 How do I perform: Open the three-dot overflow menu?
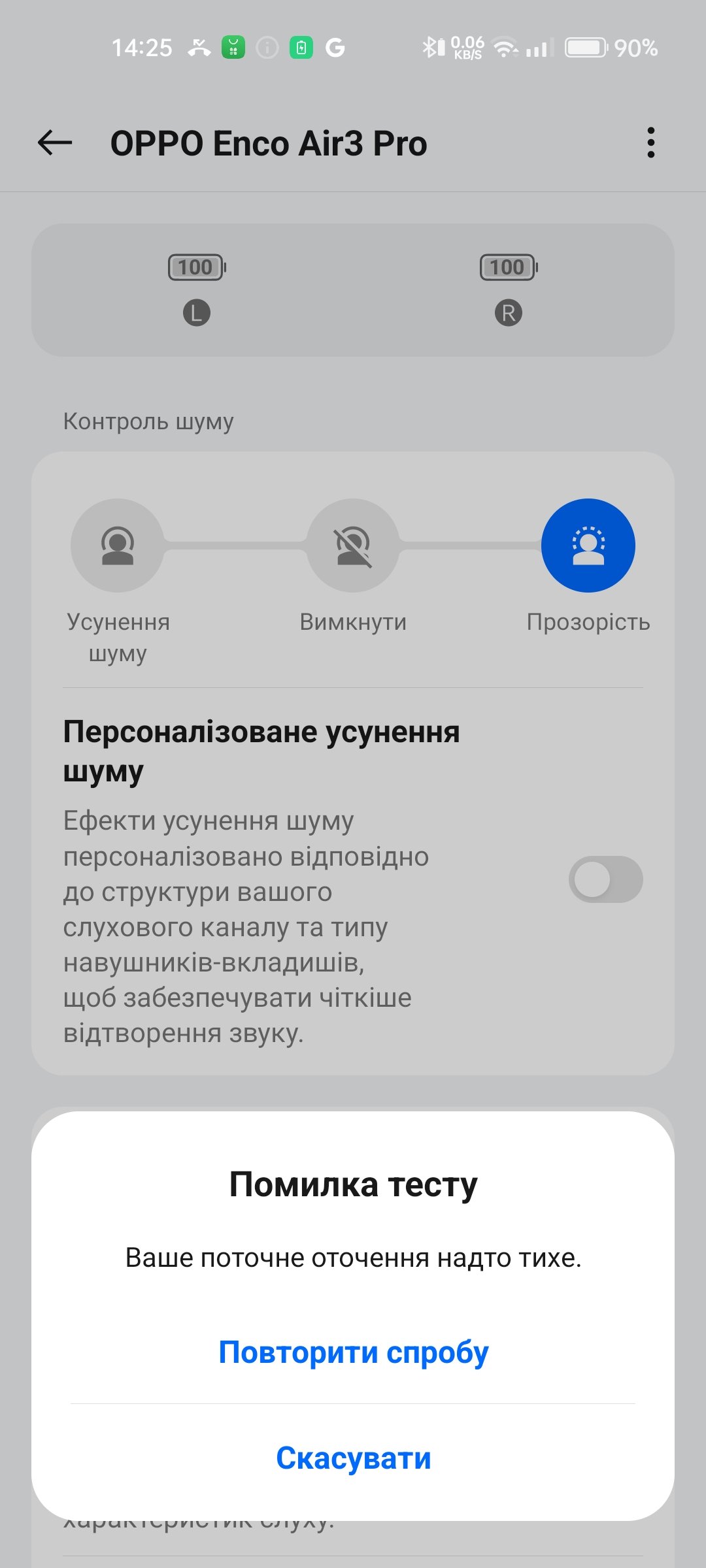coord(650,143)
